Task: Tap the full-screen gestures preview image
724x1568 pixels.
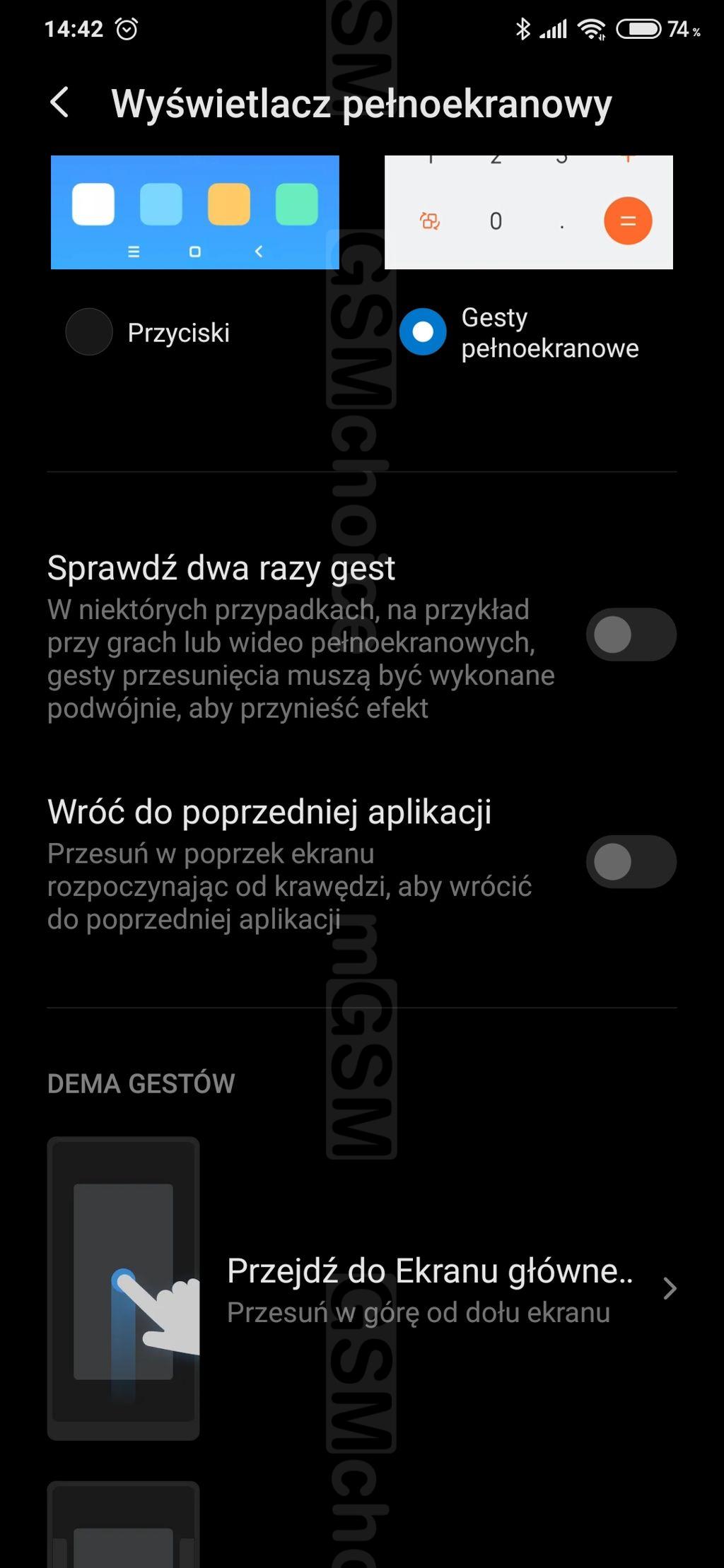Action: pos(529,212)
